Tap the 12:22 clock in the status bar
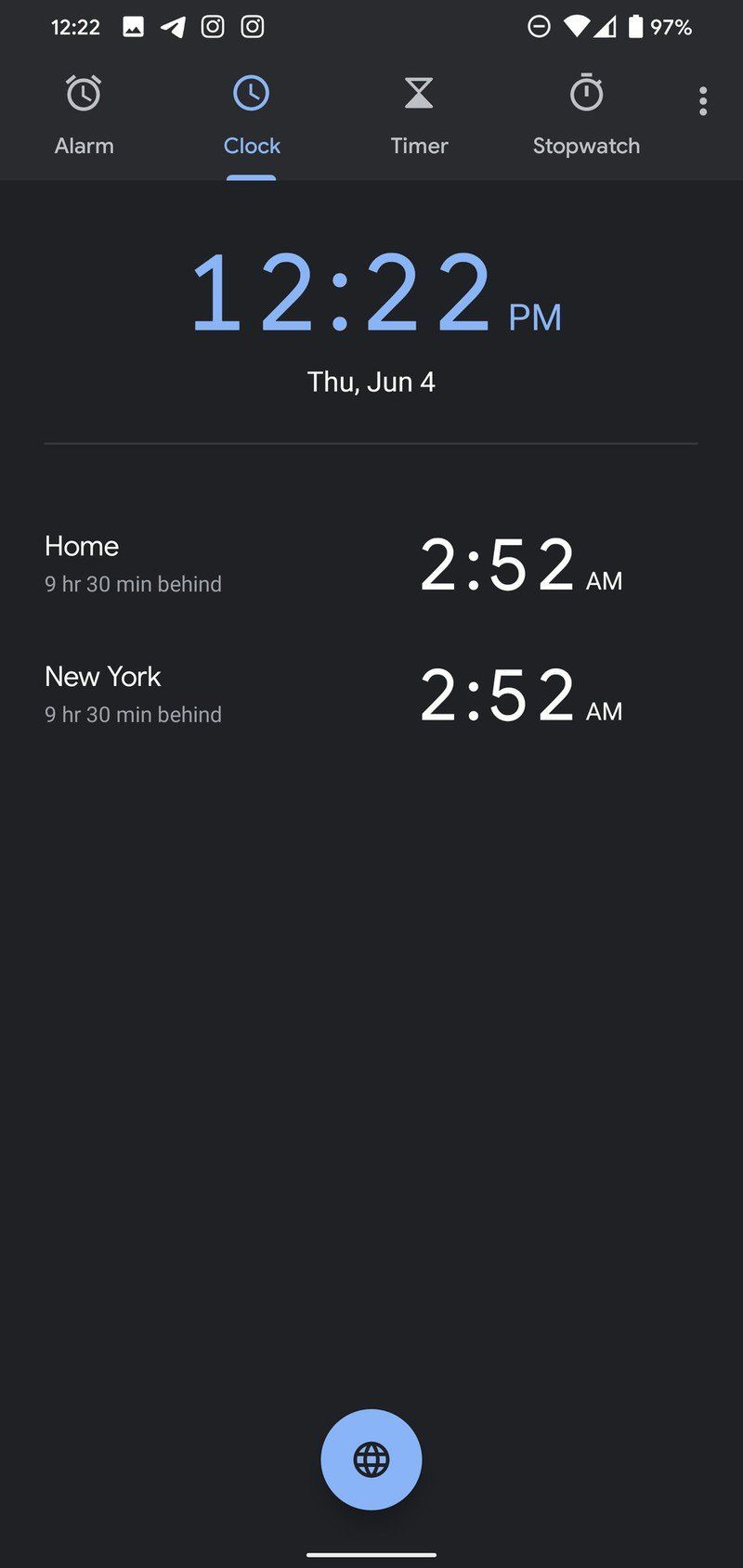743x1568 pixels. (x=75, y=27)
